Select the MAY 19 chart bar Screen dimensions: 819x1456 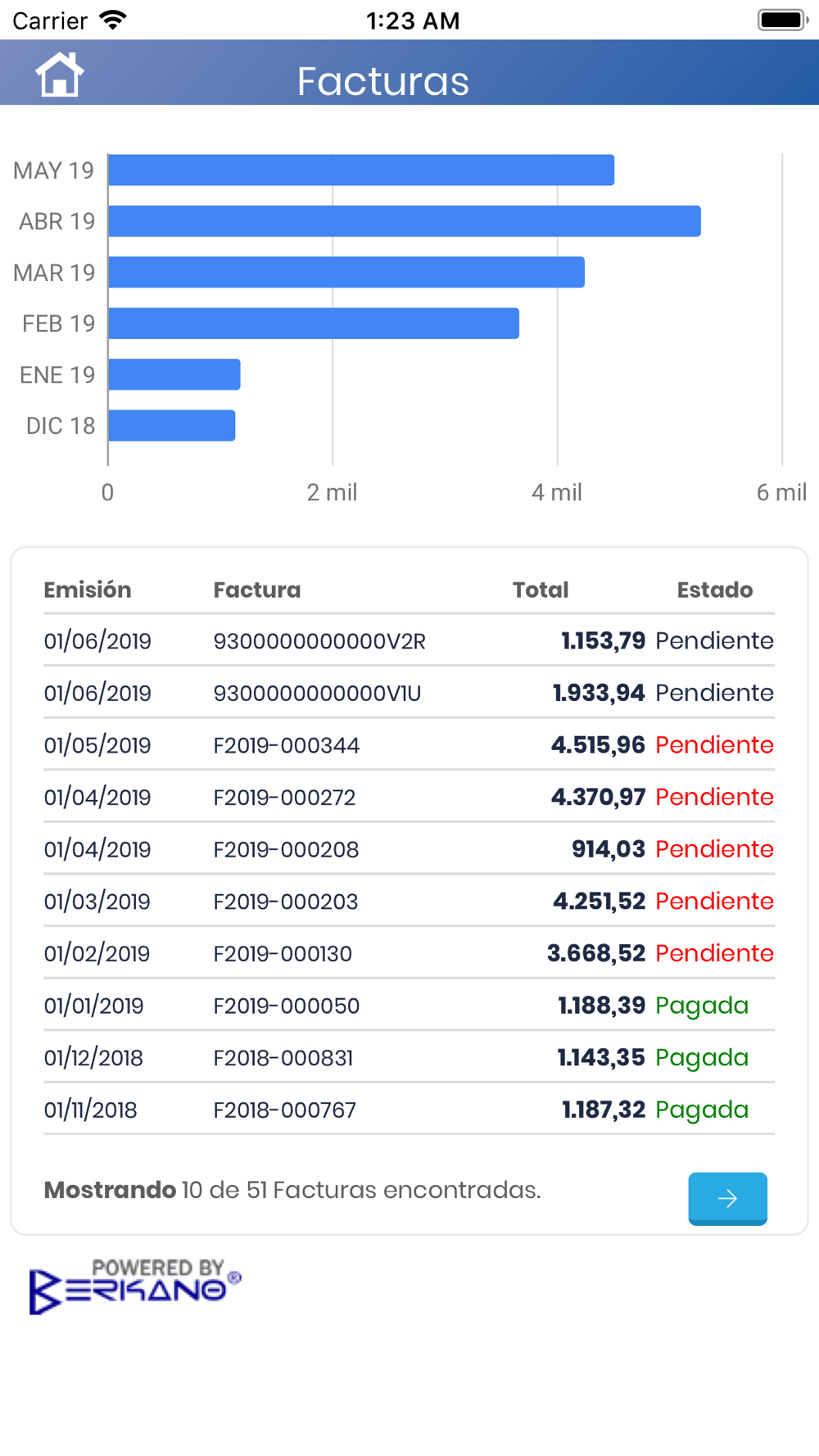(x=361, y=170)
